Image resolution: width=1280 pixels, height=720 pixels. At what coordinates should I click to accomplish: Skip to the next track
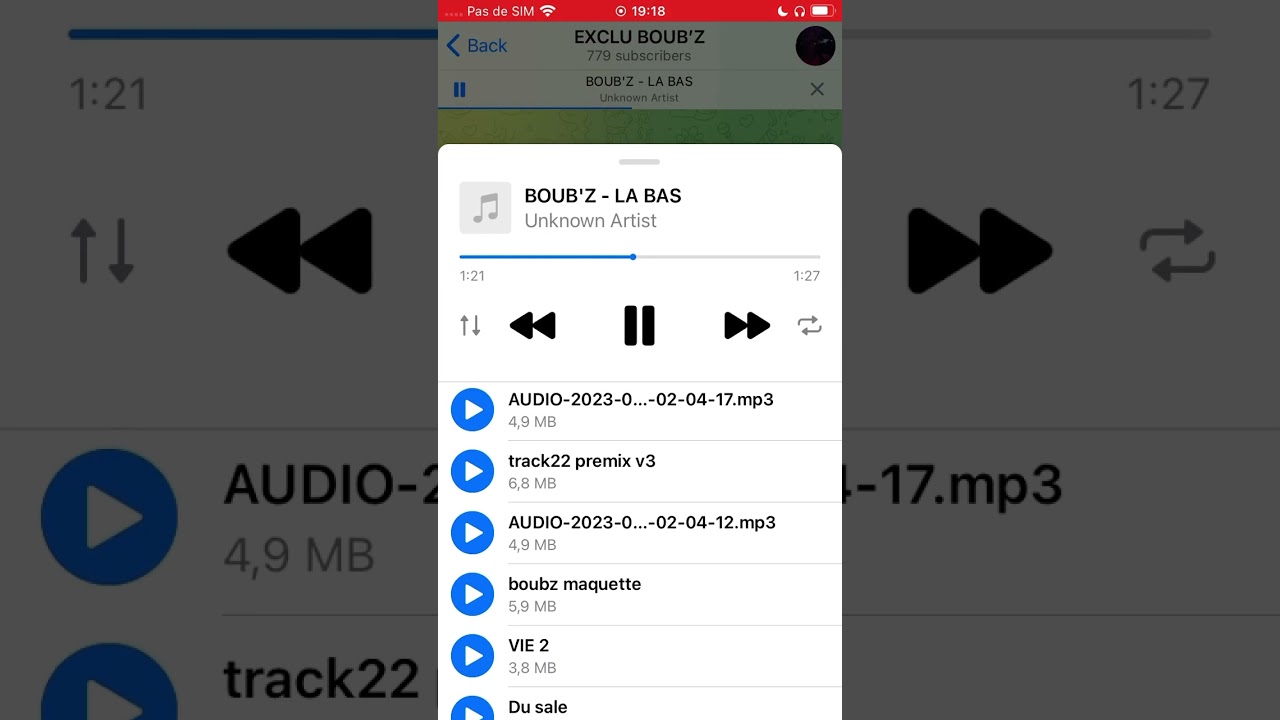pos(747,326)
